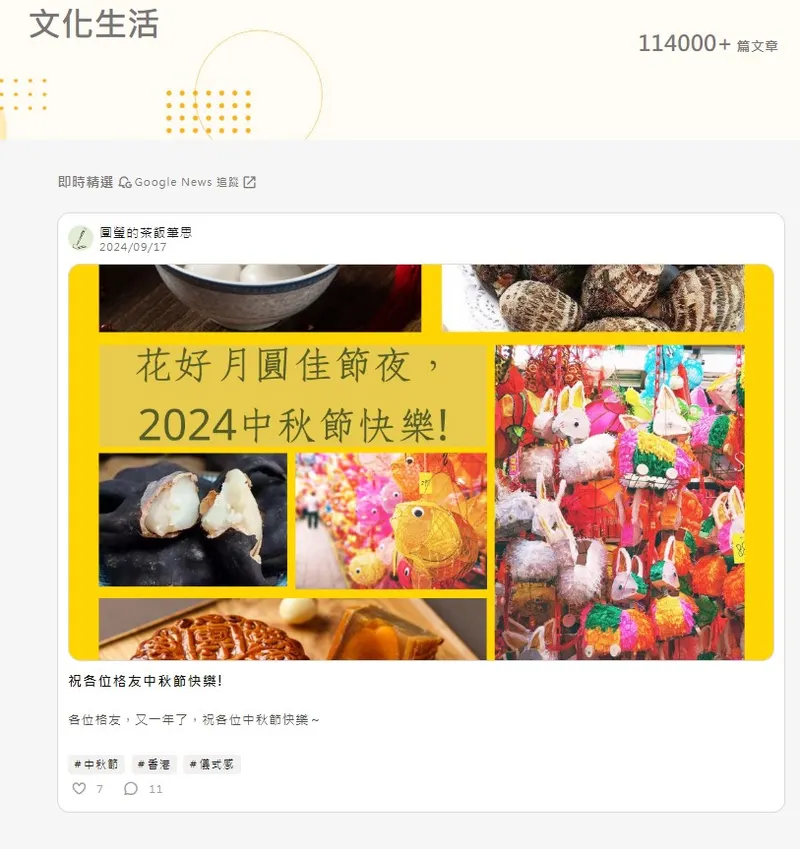Open the author's profile avatar
Viewport: 800px width, 849px height.
(81, 238)
